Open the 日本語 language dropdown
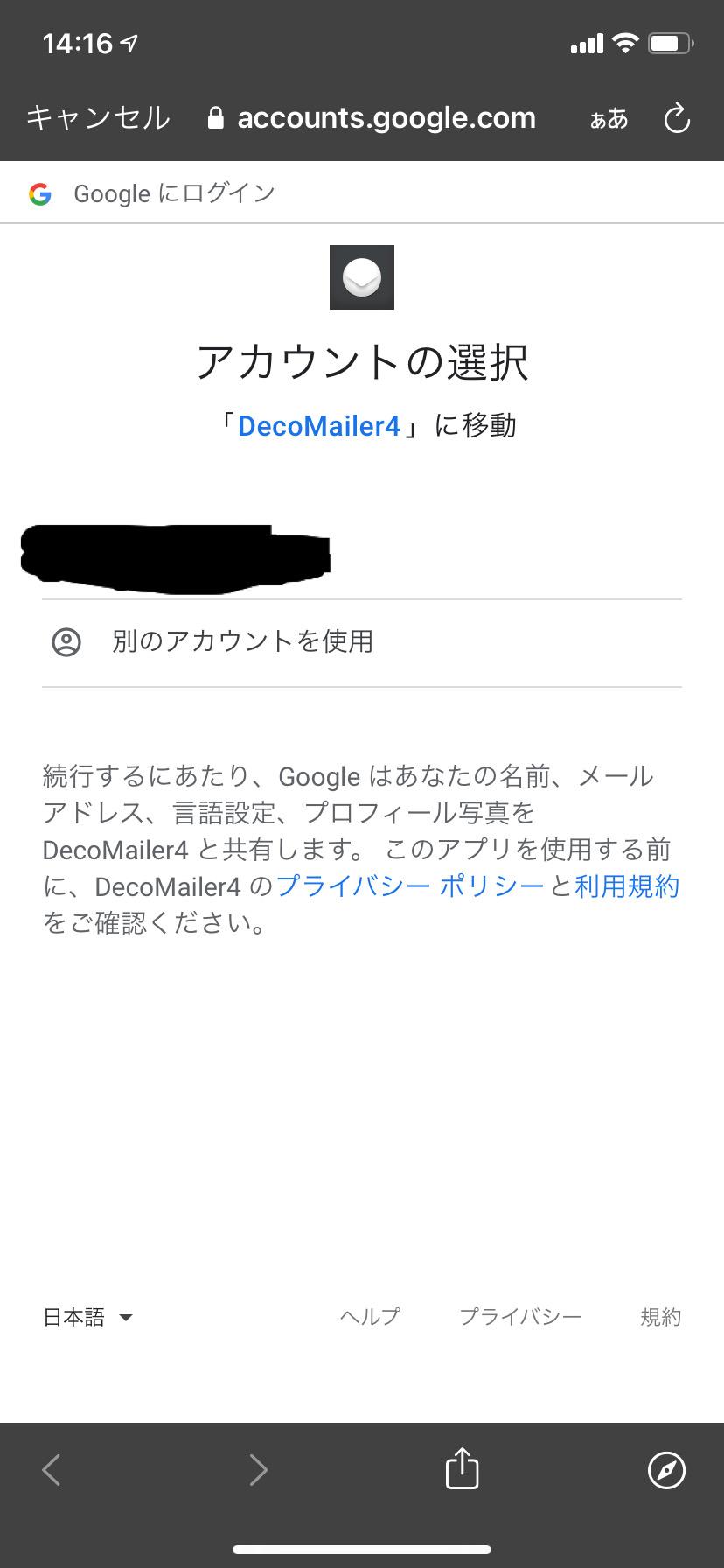This screenshot has height=1568, width=724. coord(75,1317)
